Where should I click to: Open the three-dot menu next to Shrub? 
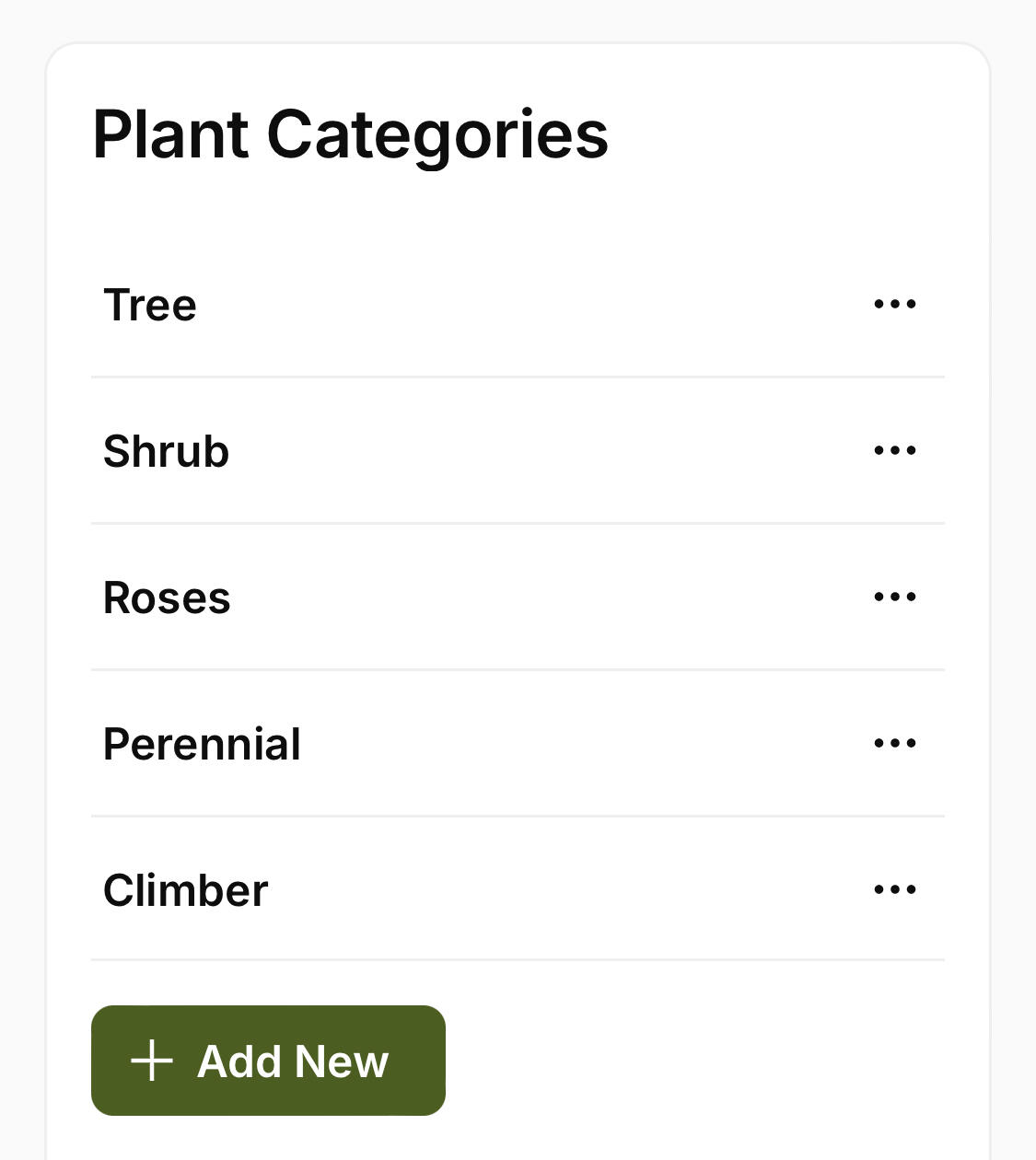coord(894,450)
